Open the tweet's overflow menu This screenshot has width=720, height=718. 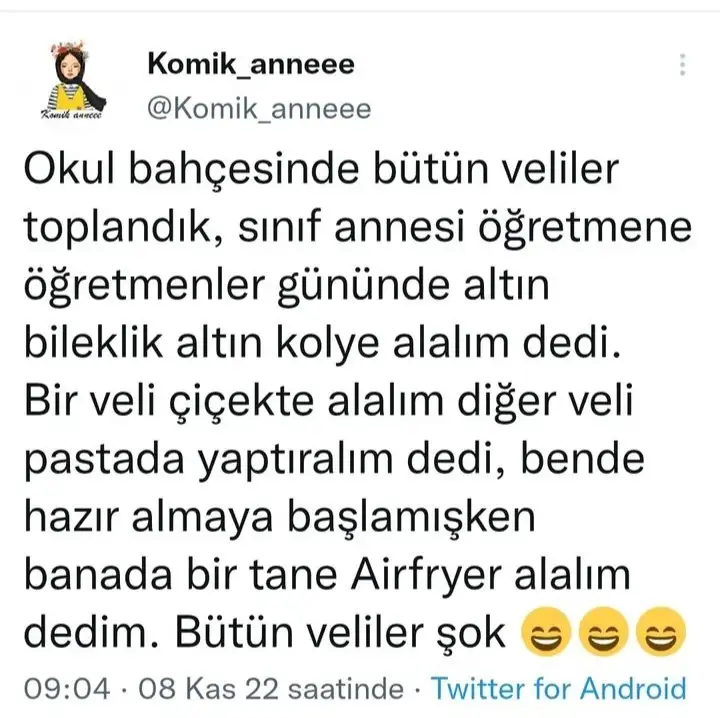point(683,65)
